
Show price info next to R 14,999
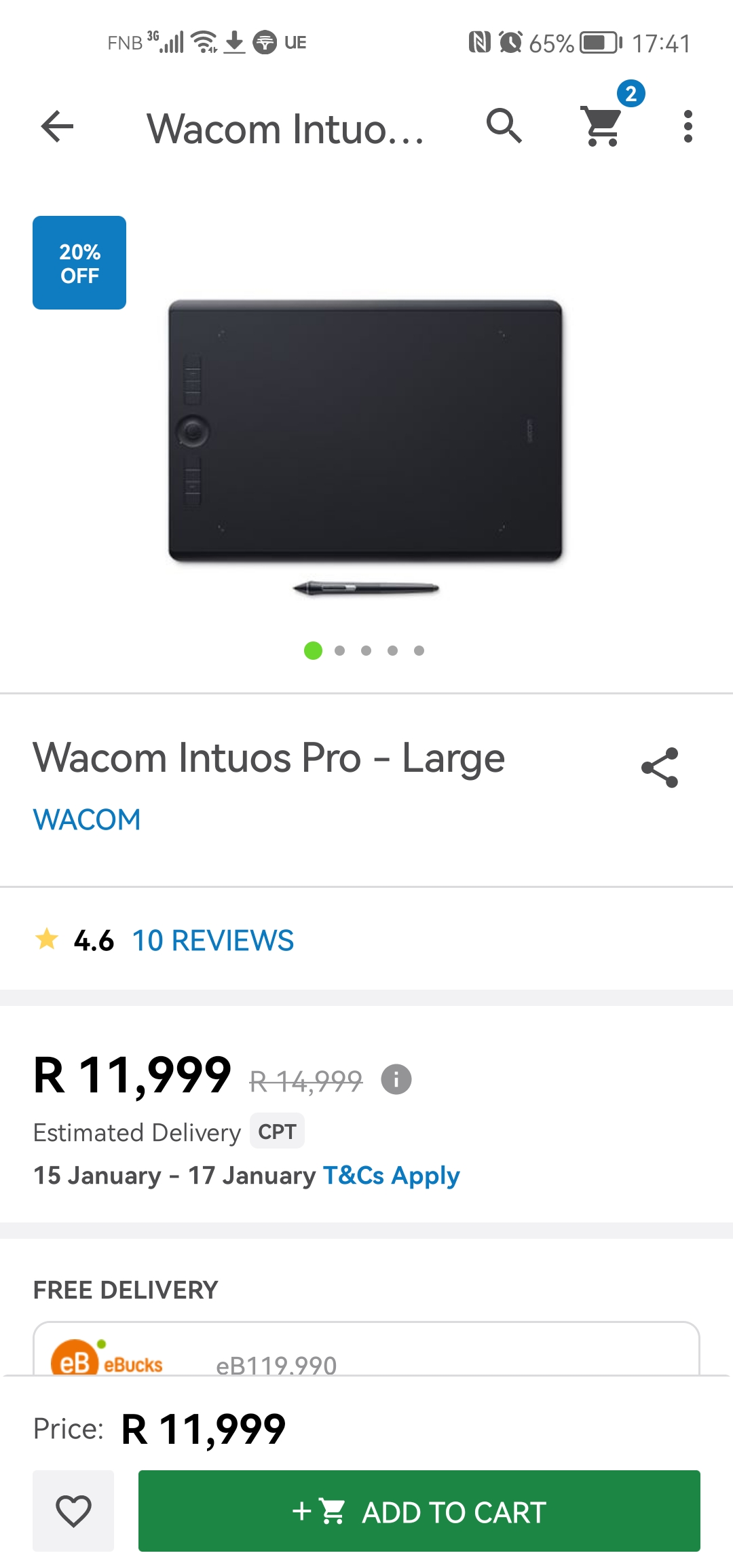(396, 1079)
